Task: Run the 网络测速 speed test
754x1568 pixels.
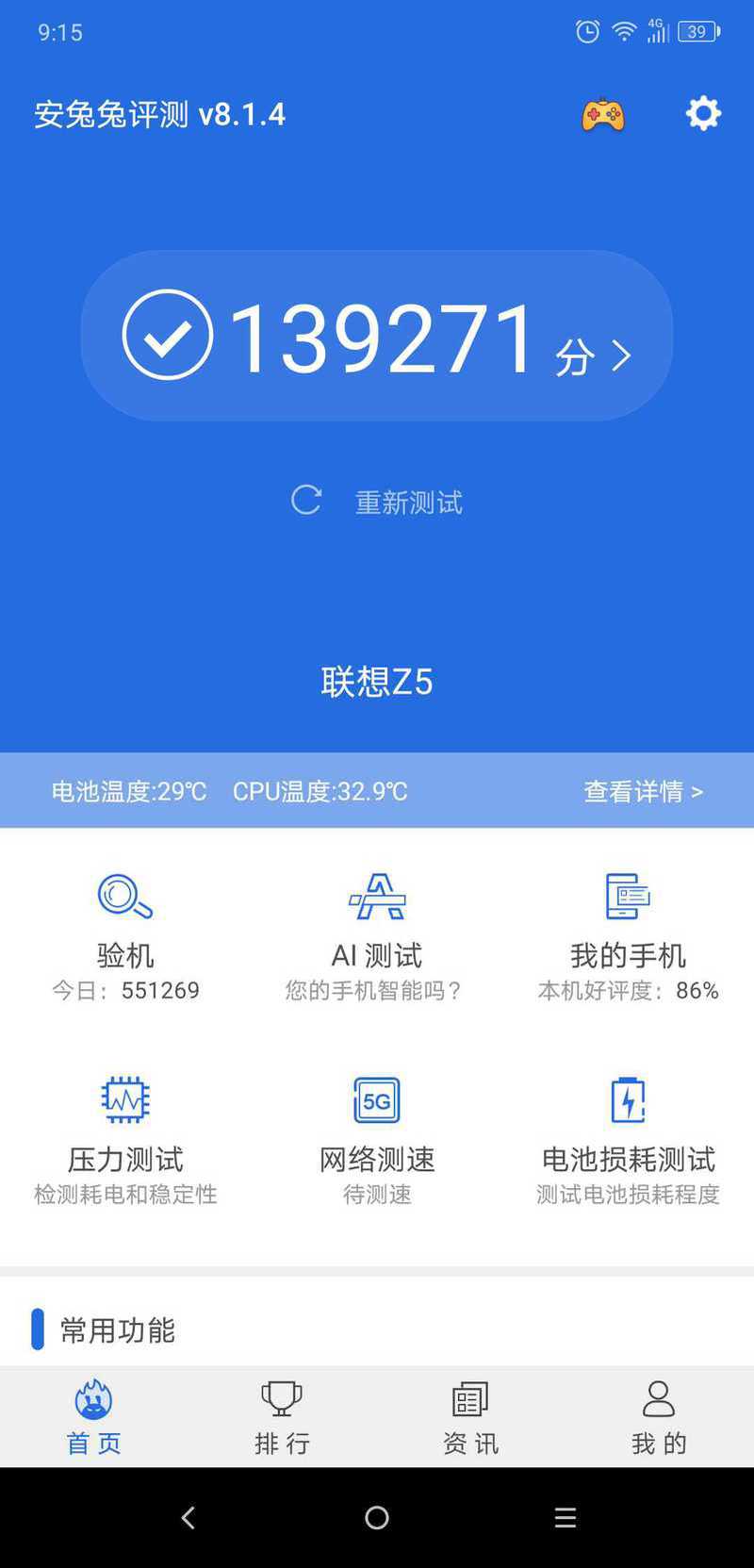Action: [377, 1141]
